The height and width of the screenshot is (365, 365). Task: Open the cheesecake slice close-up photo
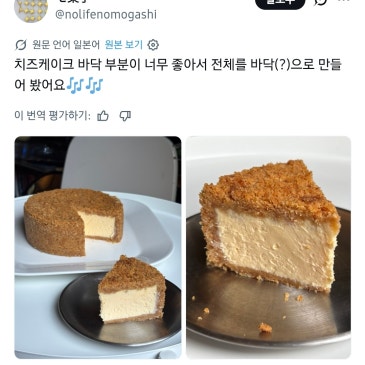268,247
